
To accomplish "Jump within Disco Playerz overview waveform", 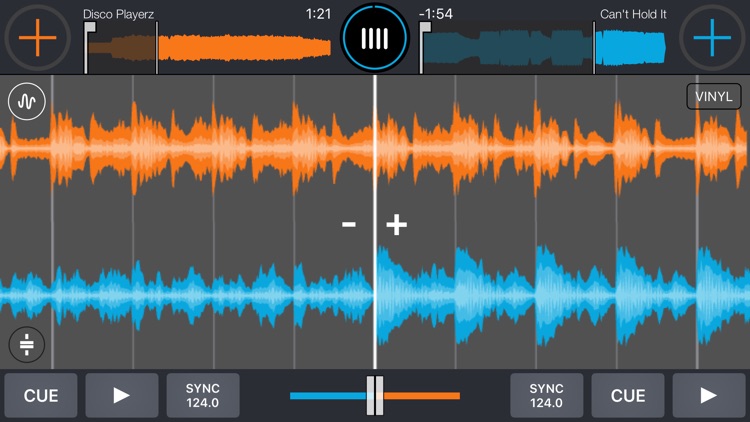I will [208, 48].
